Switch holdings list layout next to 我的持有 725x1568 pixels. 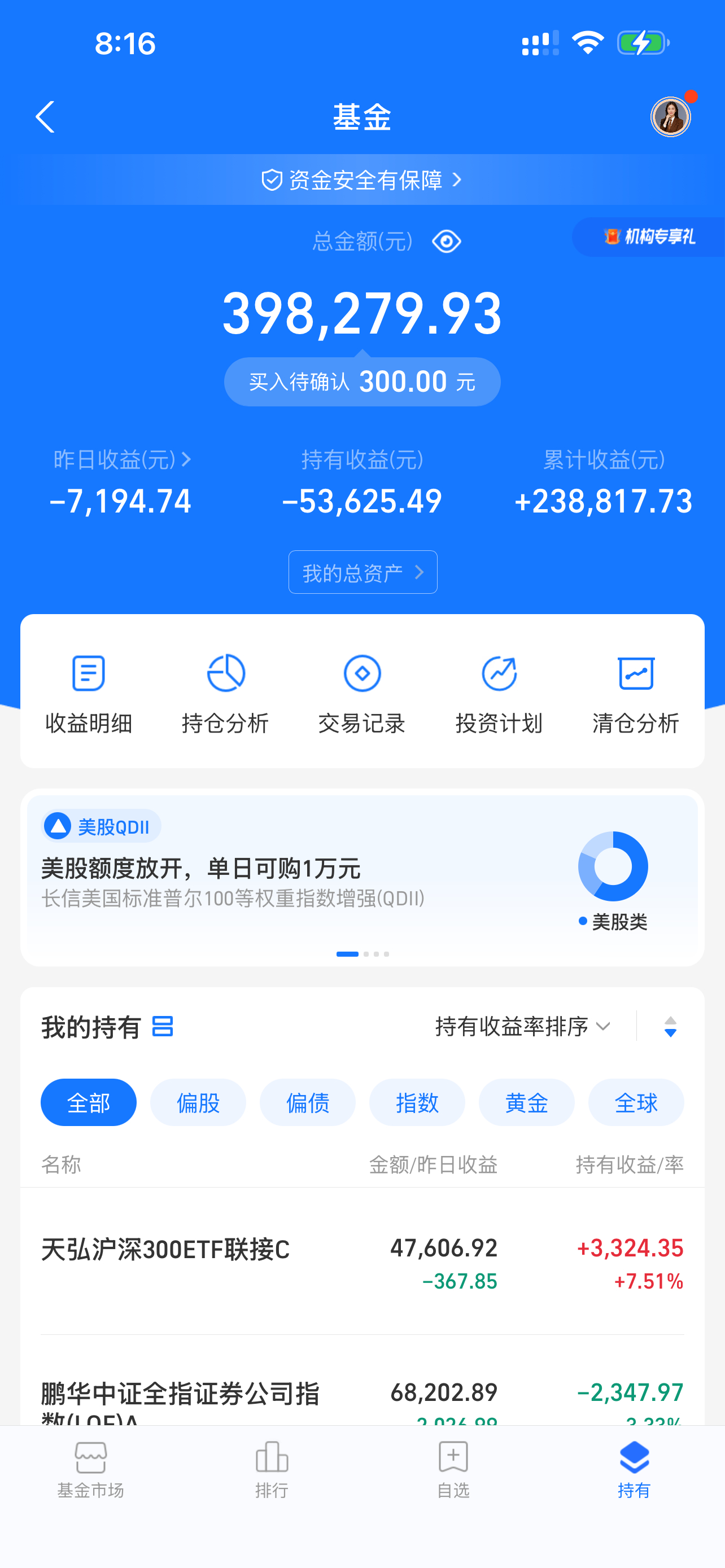point(163,1026)
